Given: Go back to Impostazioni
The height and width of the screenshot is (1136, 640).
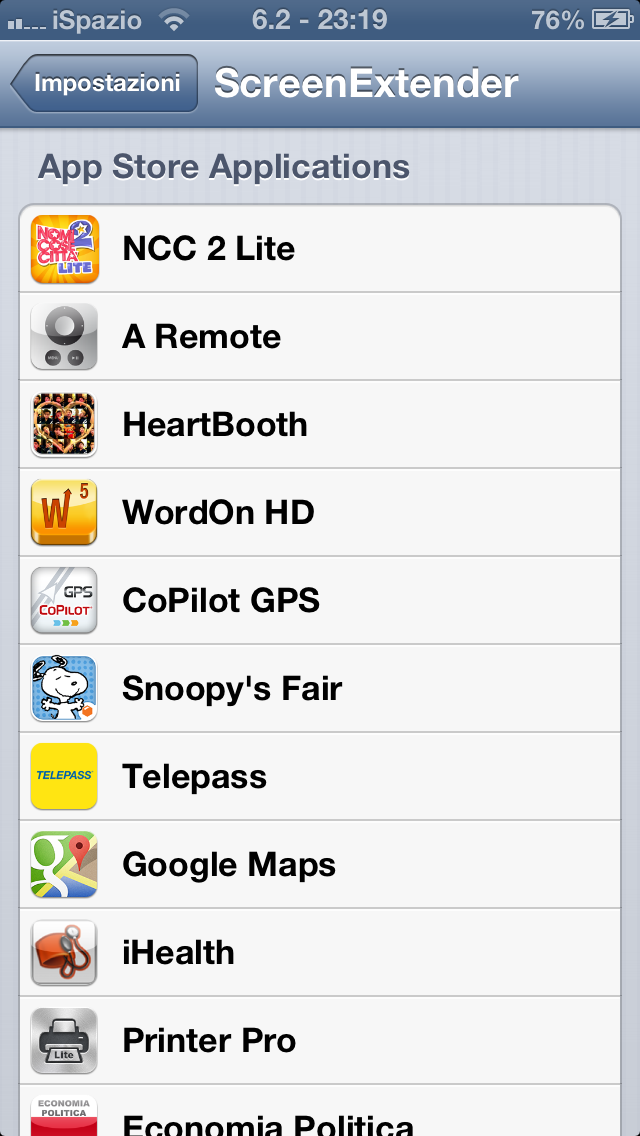Looking at the screenshot, I should tap(104, 83).
